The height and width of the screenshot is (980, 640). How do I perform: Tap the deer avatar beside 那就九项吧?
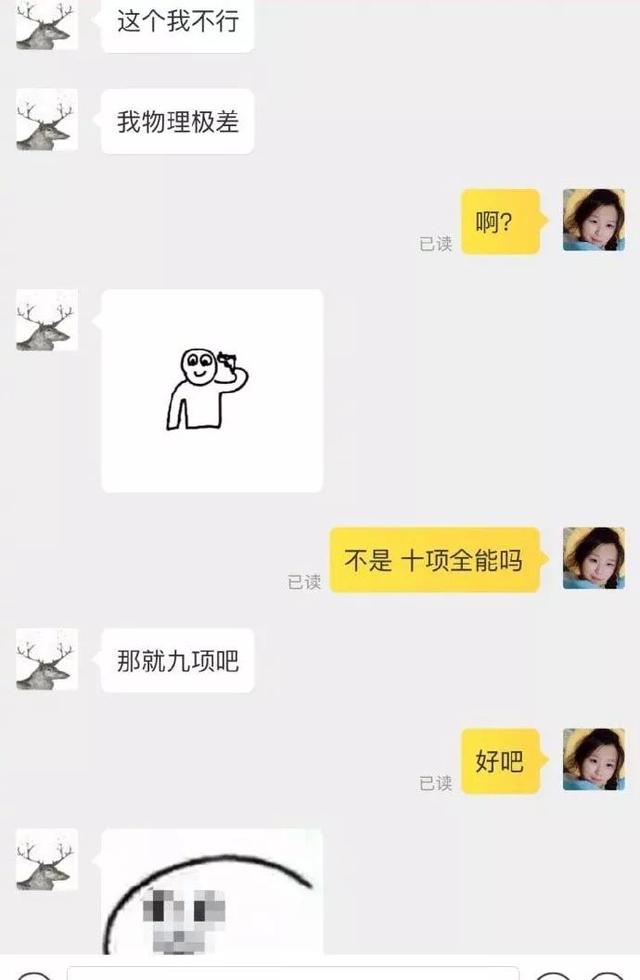pyautogui.click(x=47, y=660)
